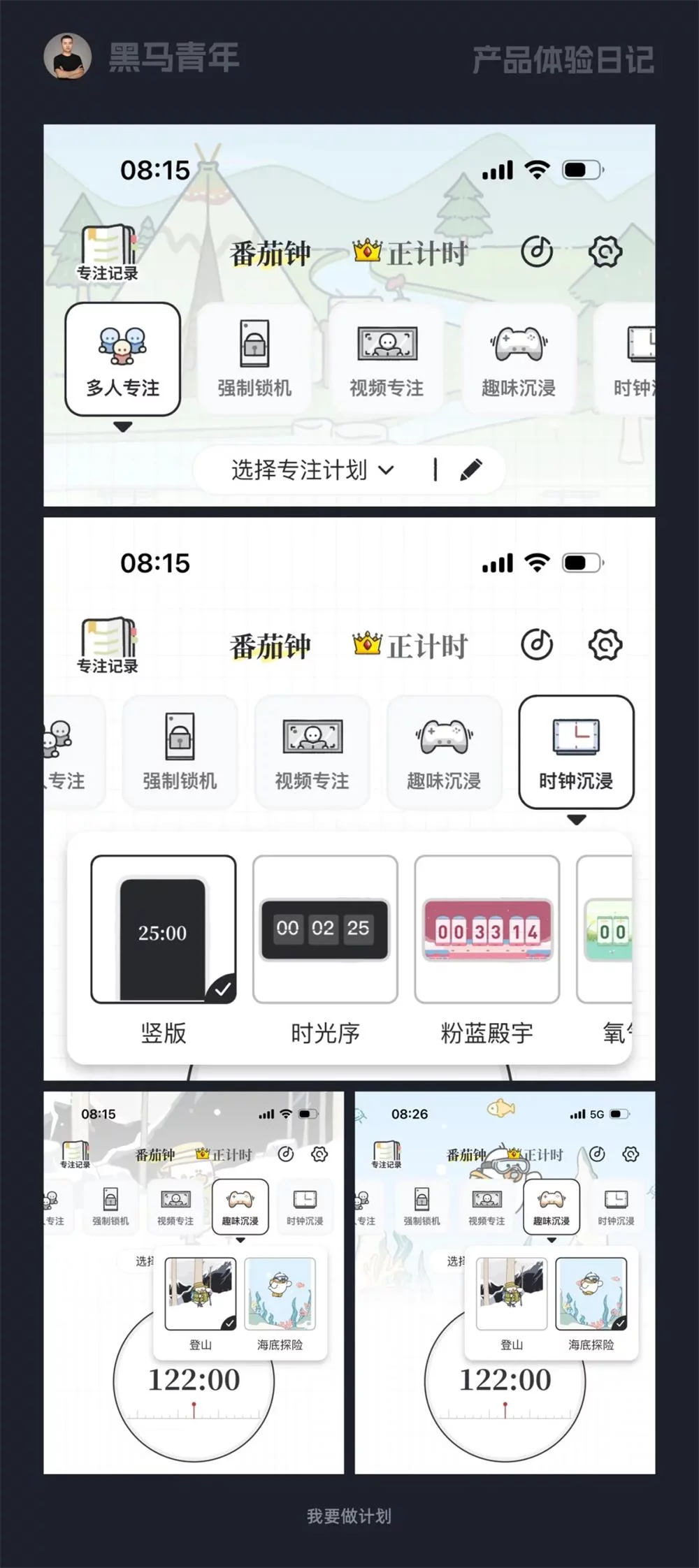
Task: Select the 粉蓝殿宇 flip clock thumbnail
Action: (x=487, y=929)
